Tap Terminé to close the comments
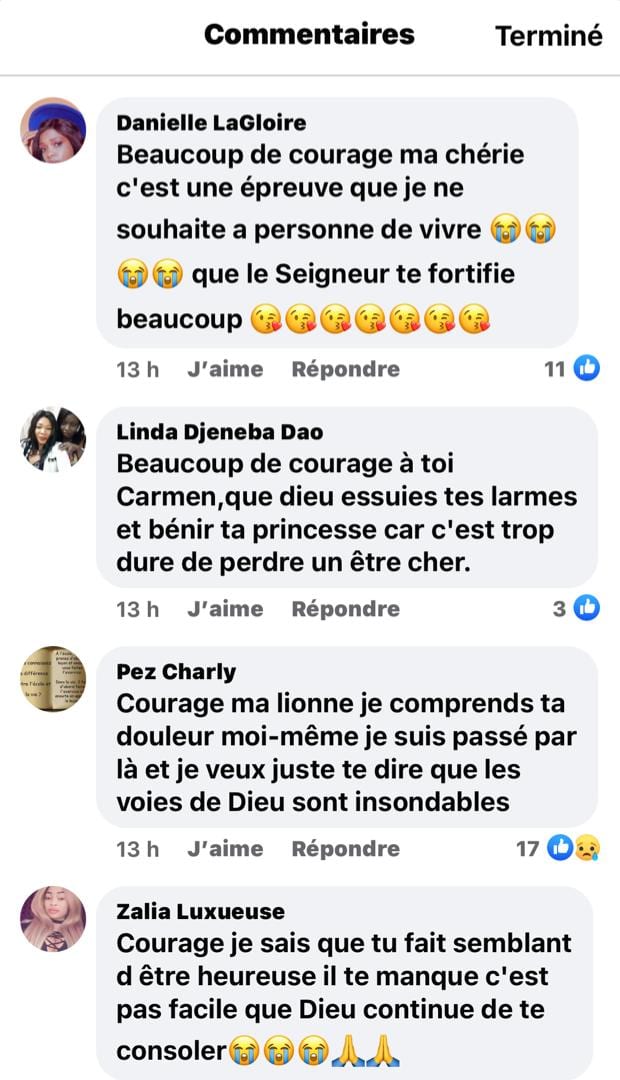620x1080 pixels. point(549,36)
